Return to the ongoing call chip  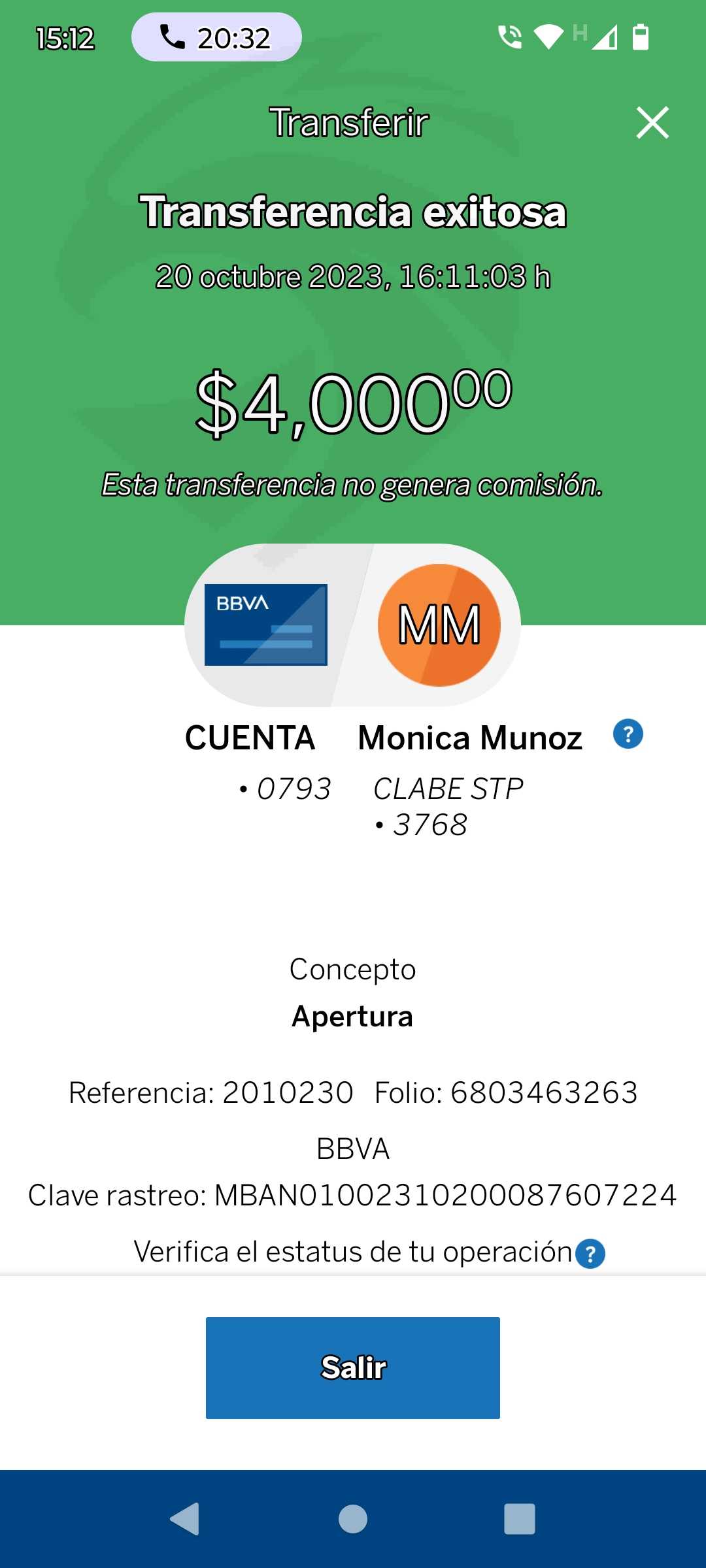click(x=216, y=38)
